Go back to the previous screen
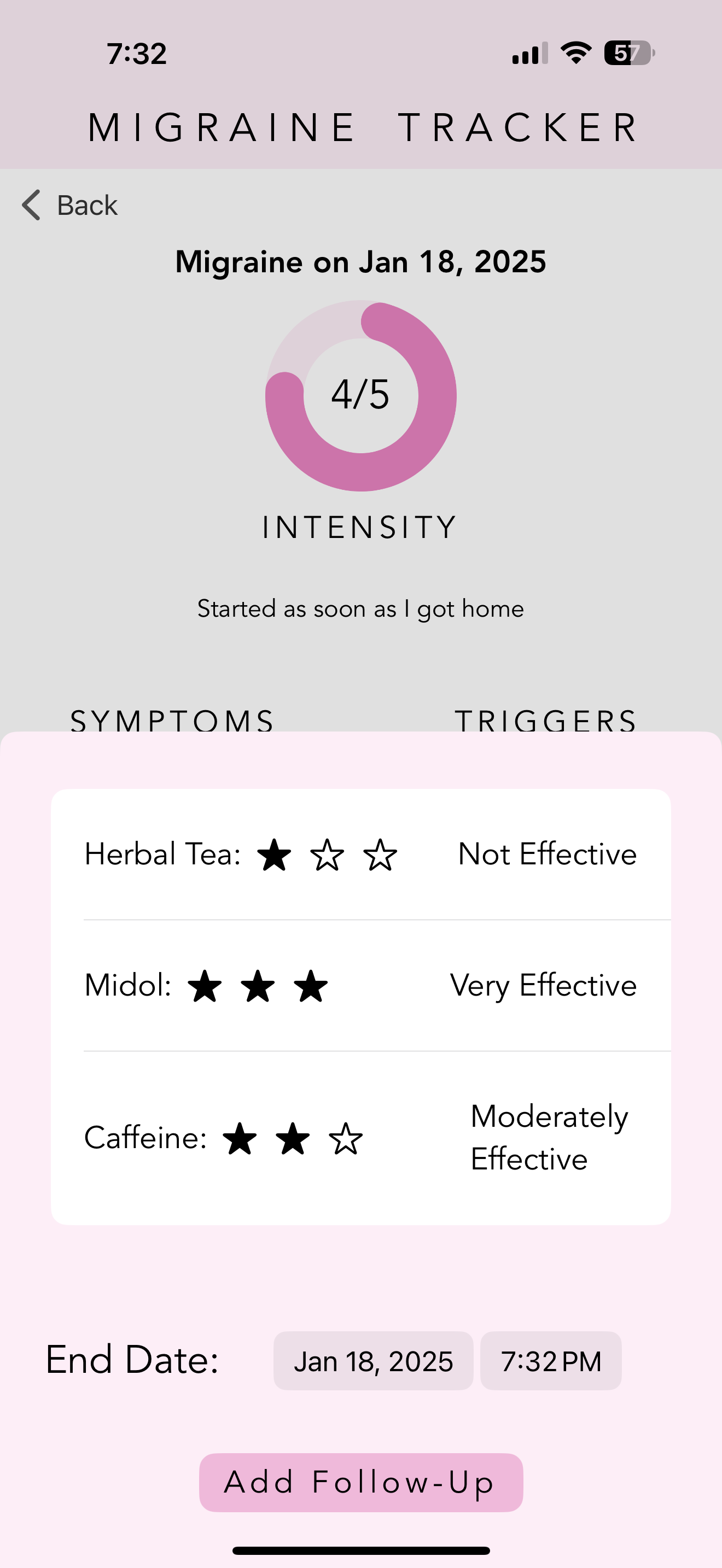Screen dimensions: 722x1568 pos(69,205)
